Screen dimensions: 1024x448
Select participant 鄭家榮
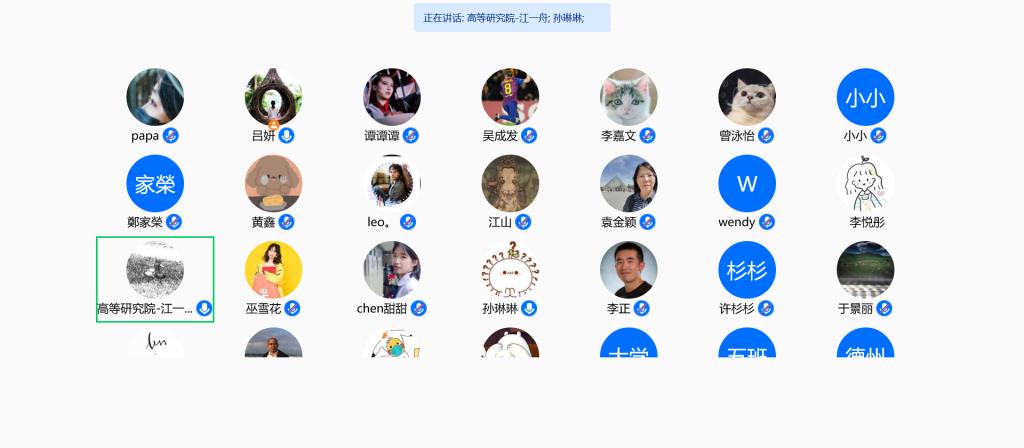pos(155,184)
